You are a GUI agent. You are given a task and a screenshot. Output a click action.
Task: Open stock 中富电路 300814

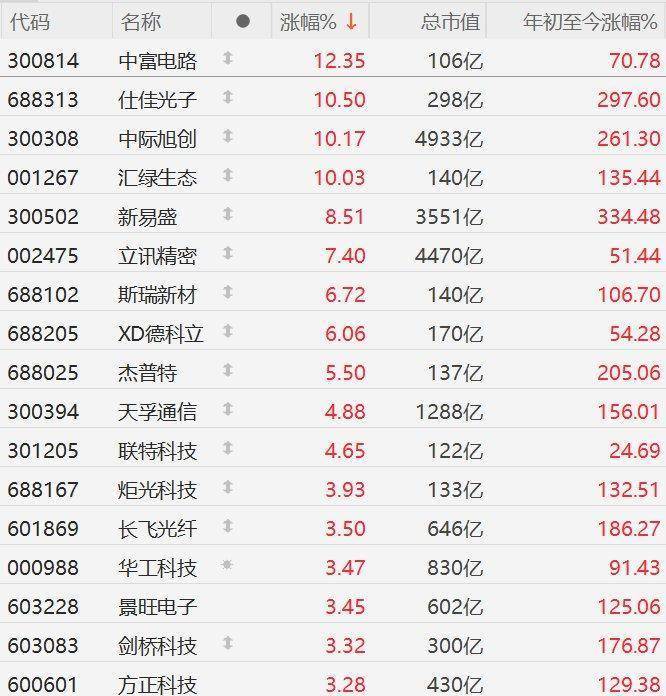[157, 61]
